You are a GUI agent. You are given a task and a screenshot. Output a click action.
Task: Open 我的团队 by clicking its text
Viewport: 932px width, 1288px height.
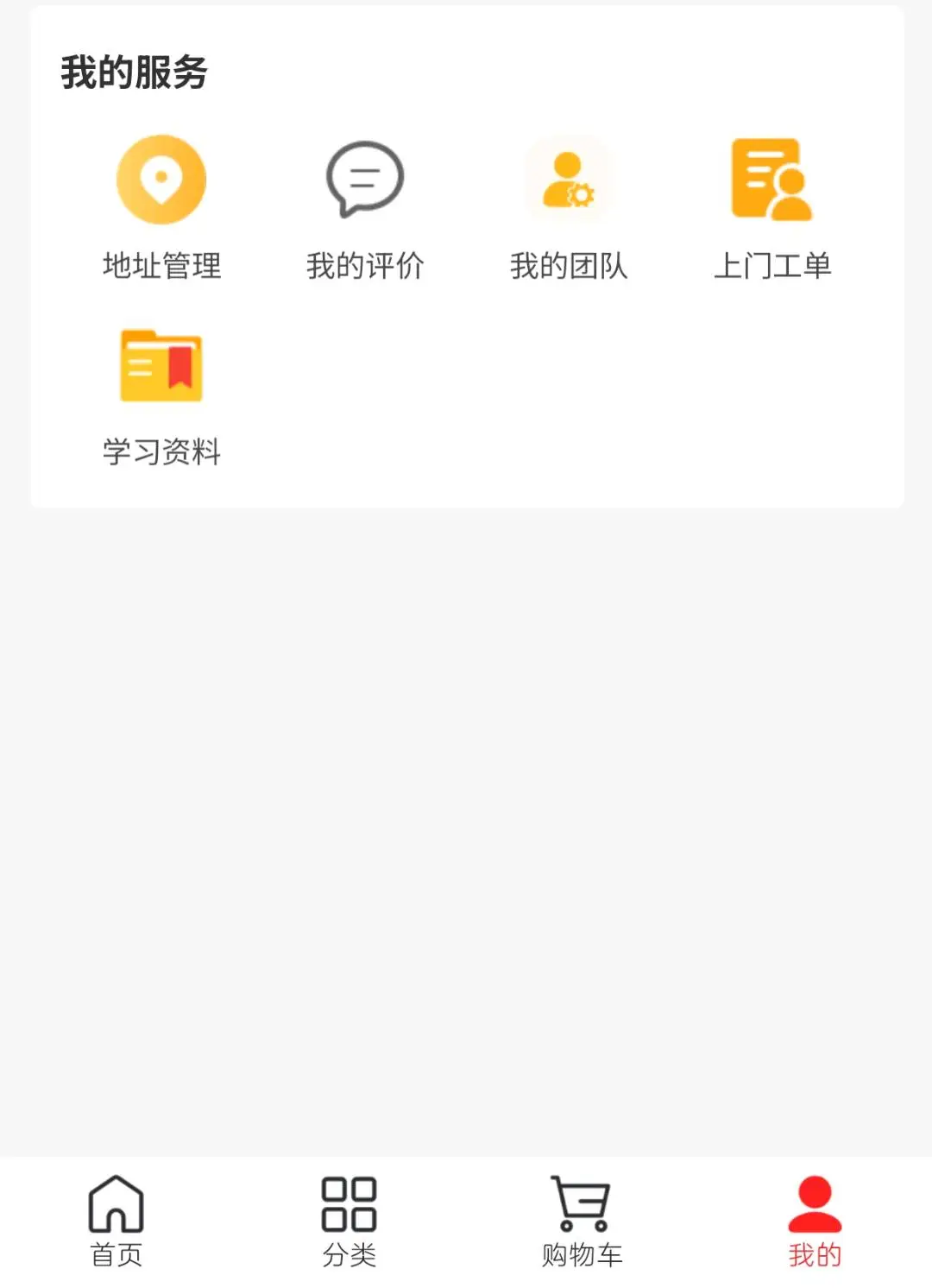pos(570,266)
